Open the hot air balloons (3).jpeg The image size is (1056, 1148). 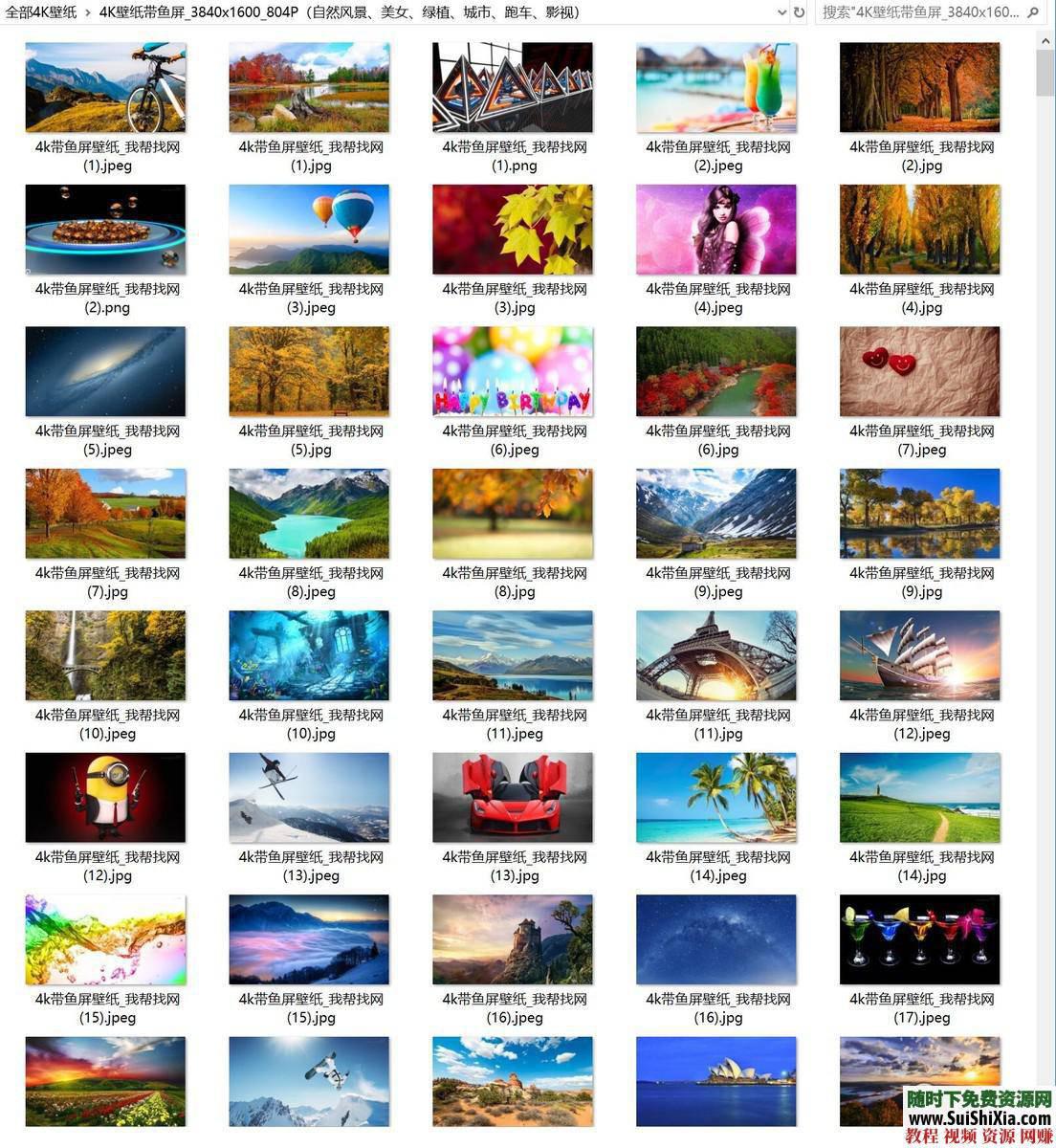(309, 230)
